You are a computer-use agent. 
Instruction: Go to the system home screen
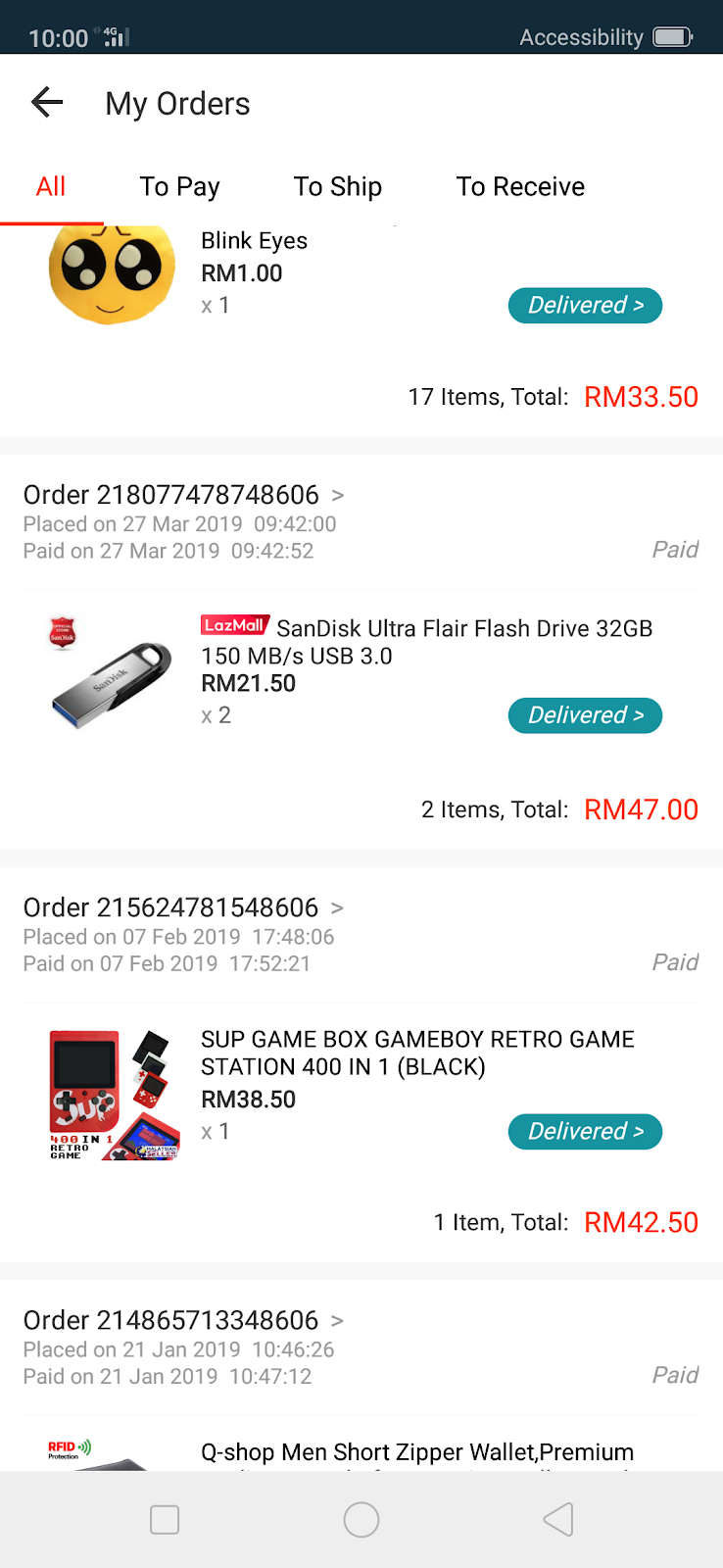[361, 1520]
